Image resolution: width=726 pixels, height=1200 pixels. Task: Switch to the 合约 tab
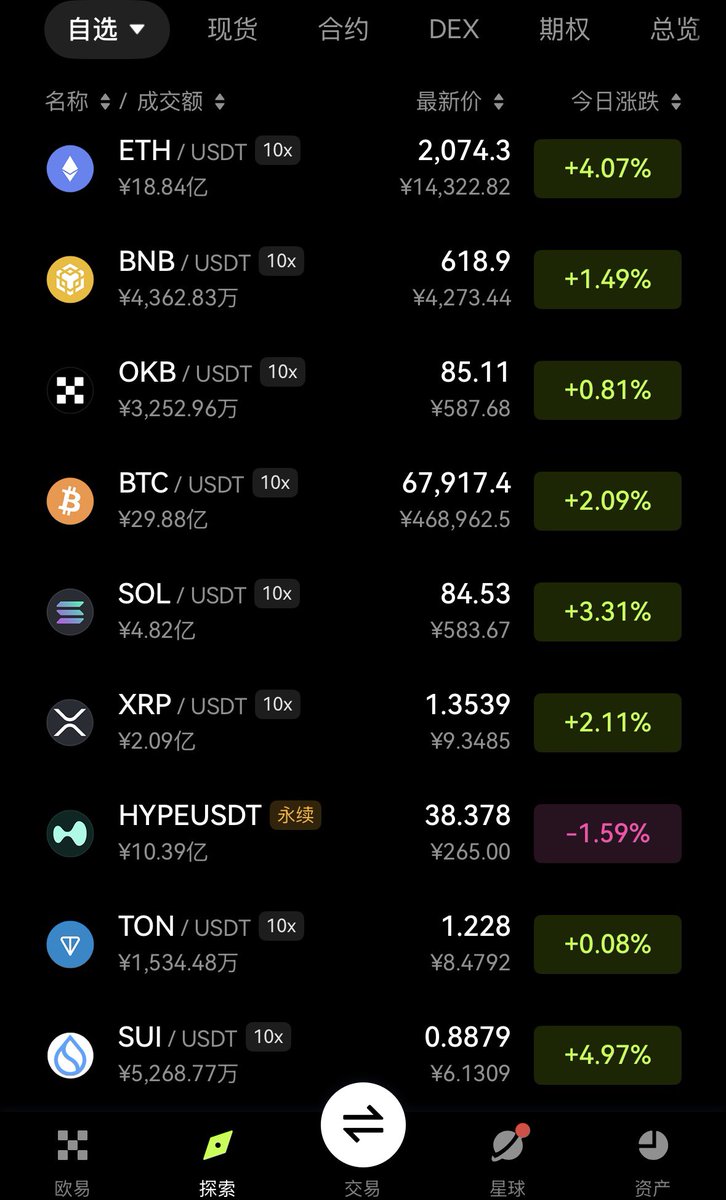(343, 30)
